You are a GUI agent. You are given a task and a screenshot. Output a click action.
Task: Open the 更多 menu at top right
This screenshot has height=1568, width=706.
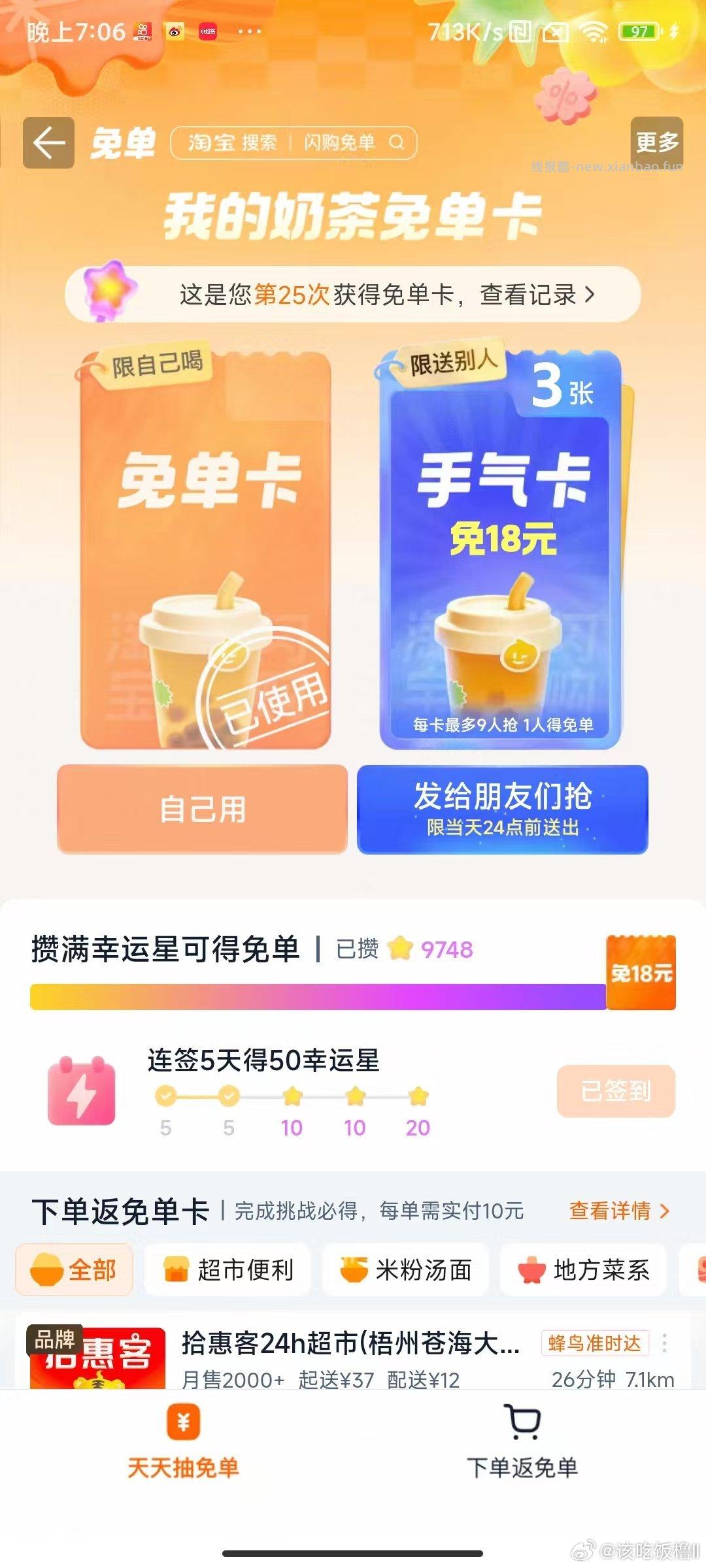click(656, 140)
